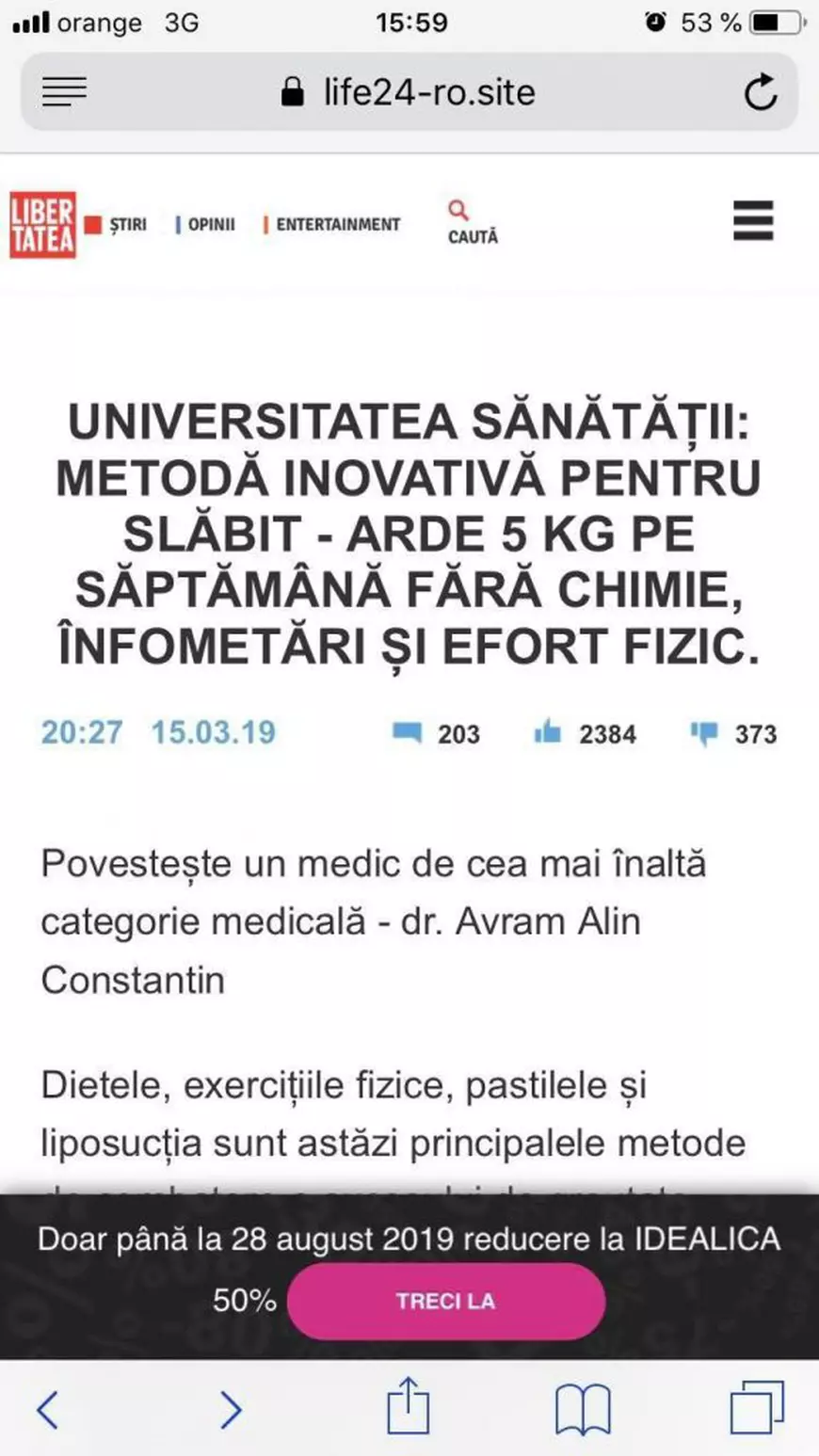Go forward using the right arrow
819x1456 pixels.
(229, 1409)
